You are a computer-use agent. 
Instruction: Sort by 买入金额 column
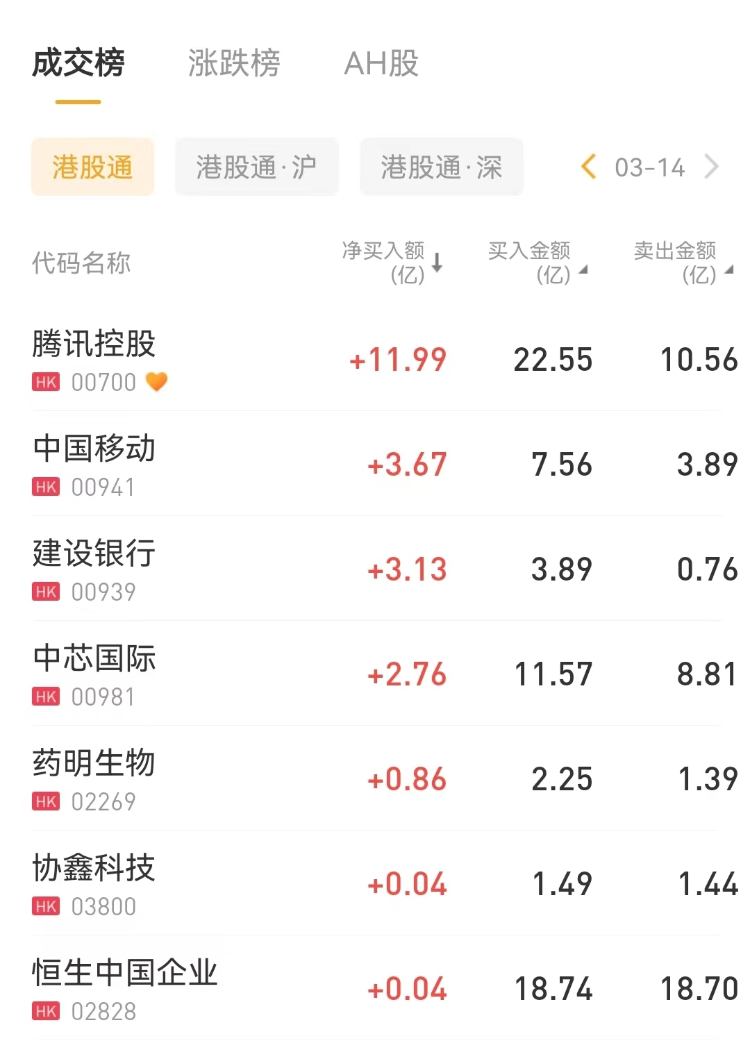coord(536,262)
